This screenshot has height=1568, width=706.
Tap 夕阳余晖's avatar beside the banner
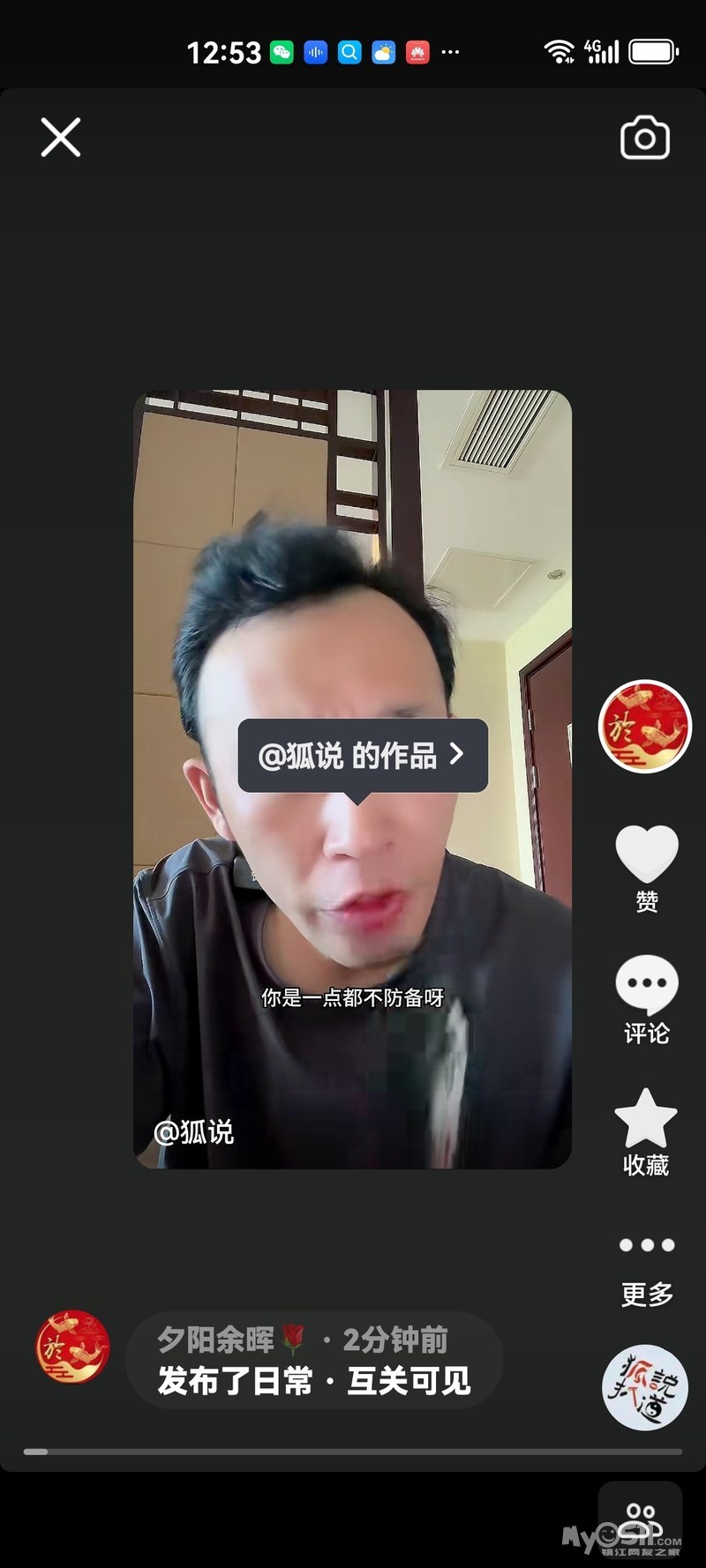72,1347
